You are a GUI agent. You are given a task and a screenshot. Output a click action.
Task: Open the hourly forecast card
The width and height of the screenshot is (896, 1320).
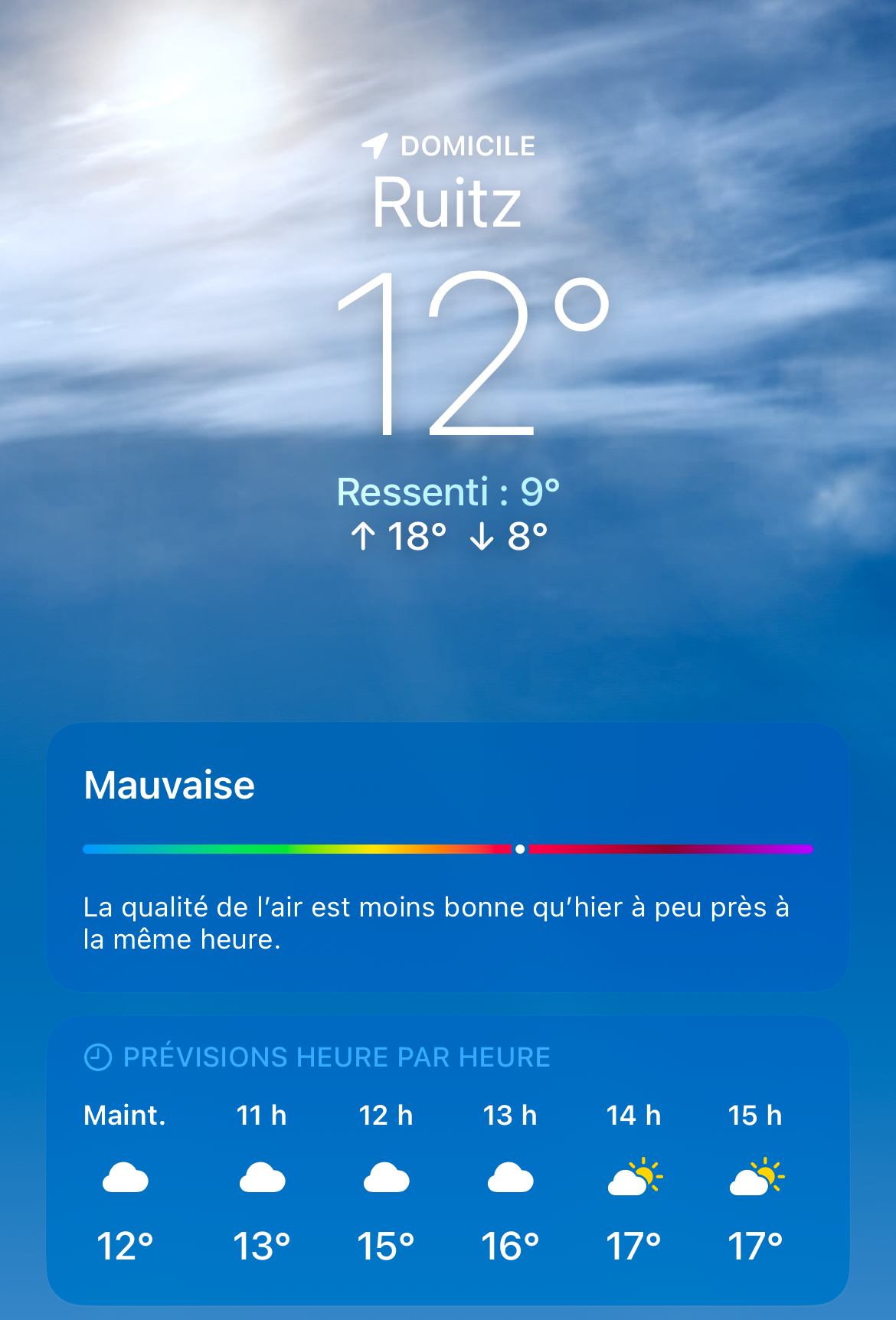(447, 1160)
